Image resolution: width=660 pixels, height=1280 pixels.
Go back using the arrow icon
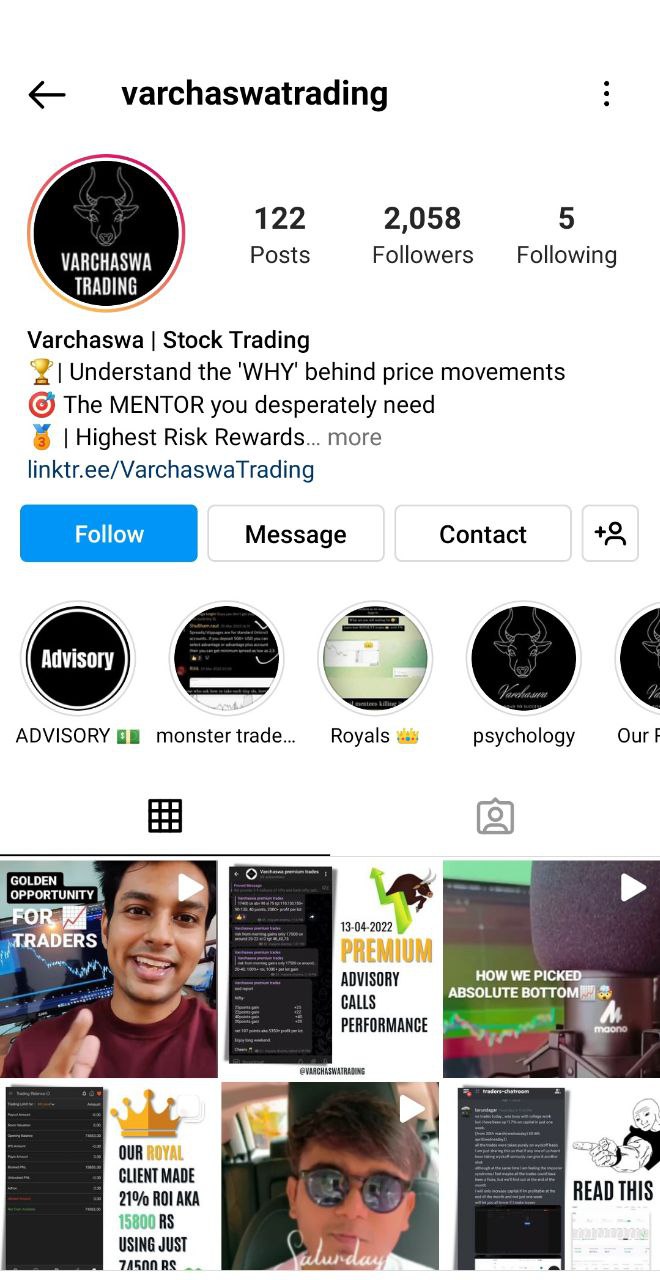(47, 95)
